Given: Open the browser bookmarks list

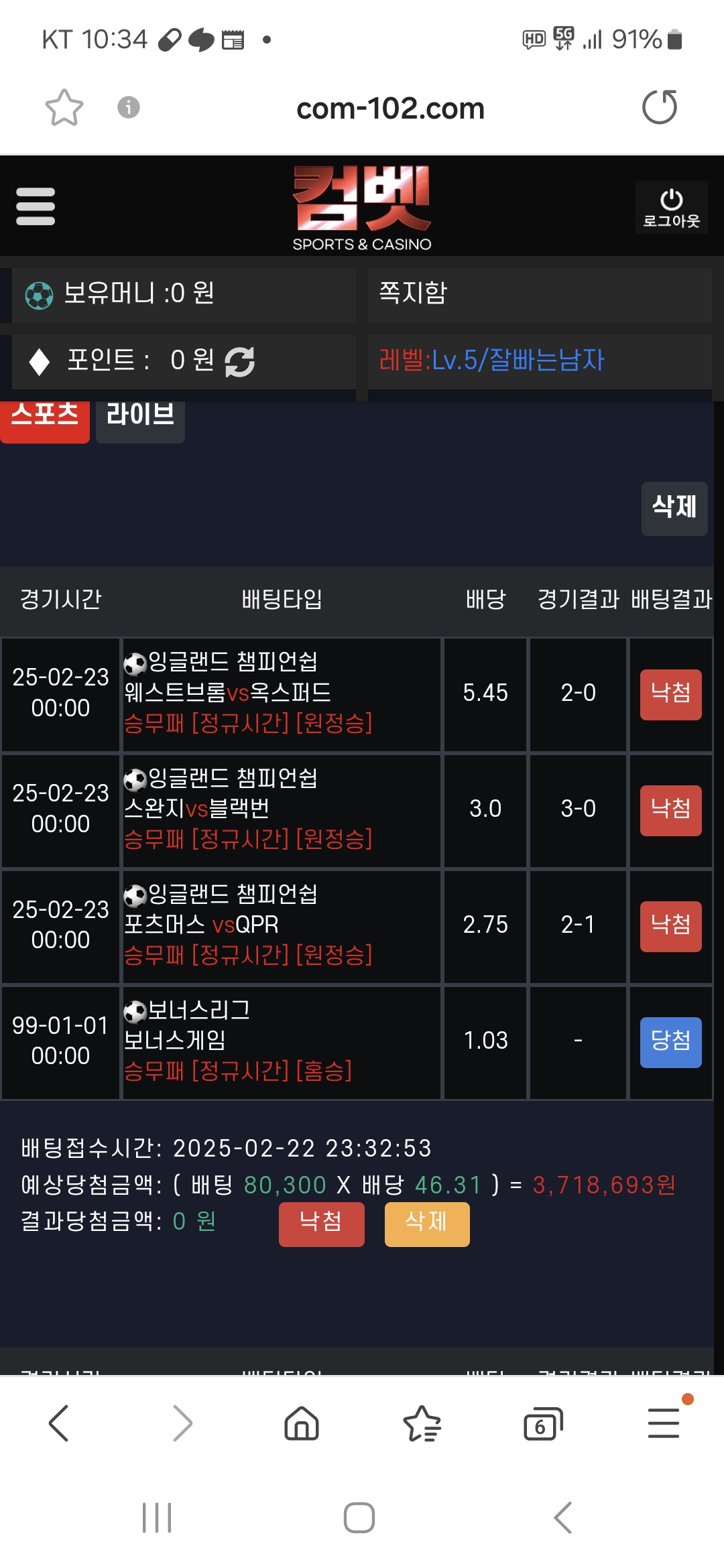Looking at the screenshot, I should click(x=422, y=1423).
